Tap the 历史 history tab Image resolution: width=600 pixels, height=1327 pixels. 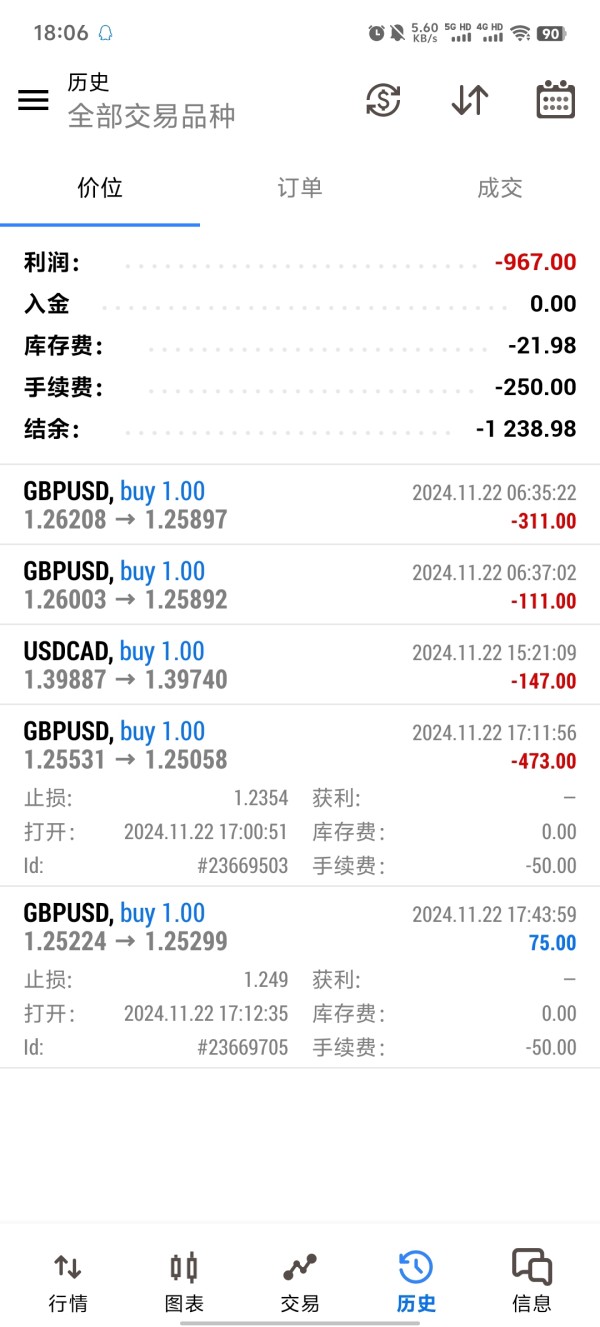[x=416, y=1283]
